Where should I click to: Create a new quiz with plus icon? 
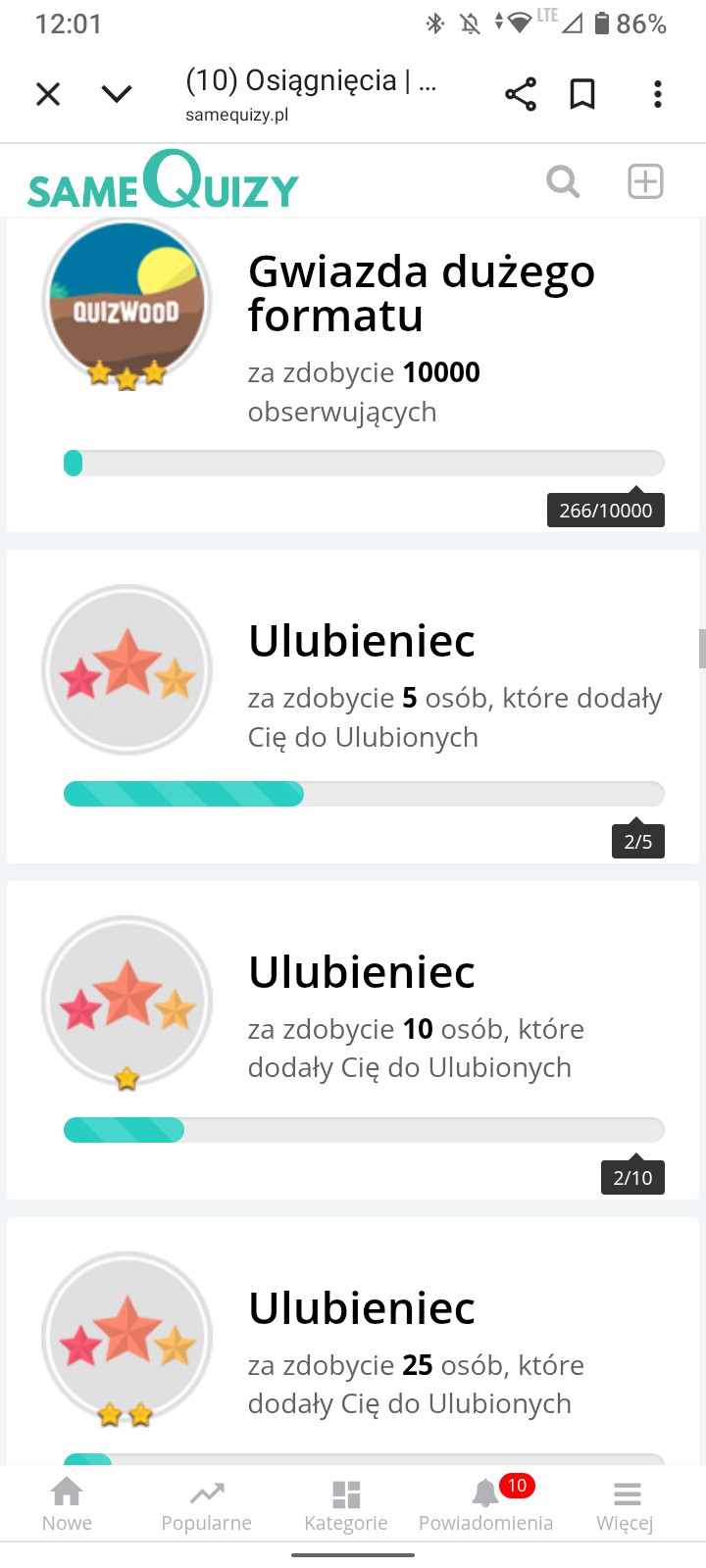pos(645,181)
